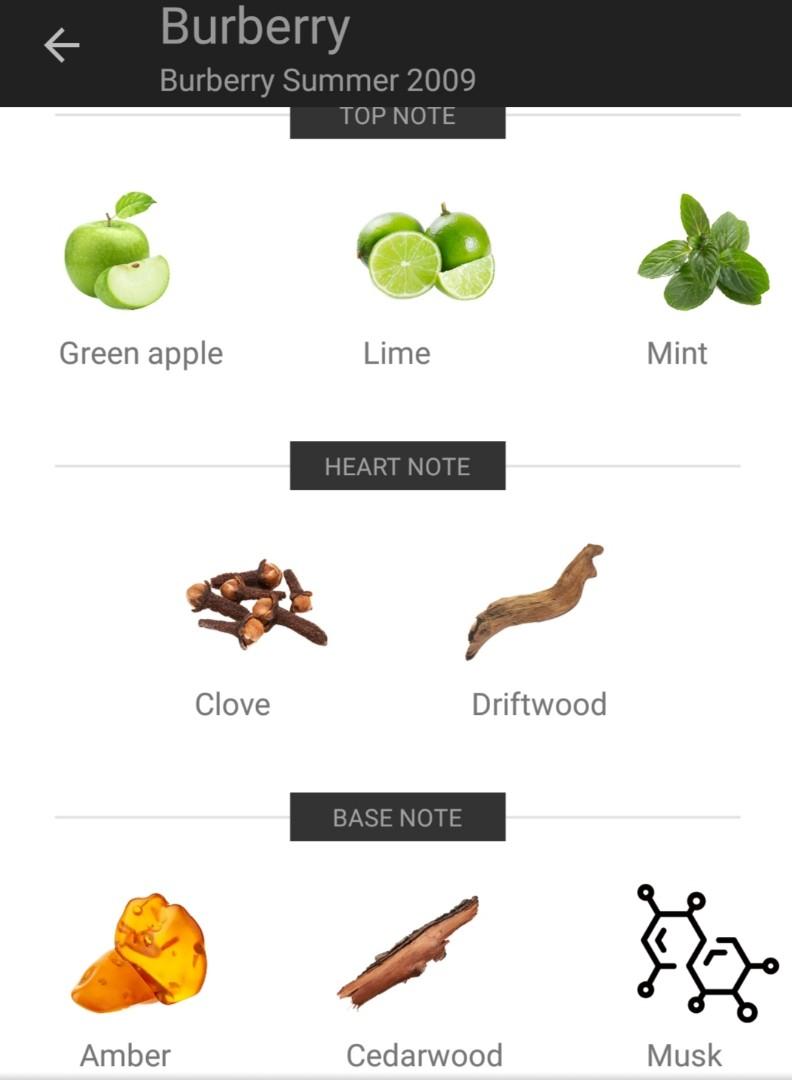792x1080 pixels.
Task: Open the Clove heart note
Action: tap(256, 603)
